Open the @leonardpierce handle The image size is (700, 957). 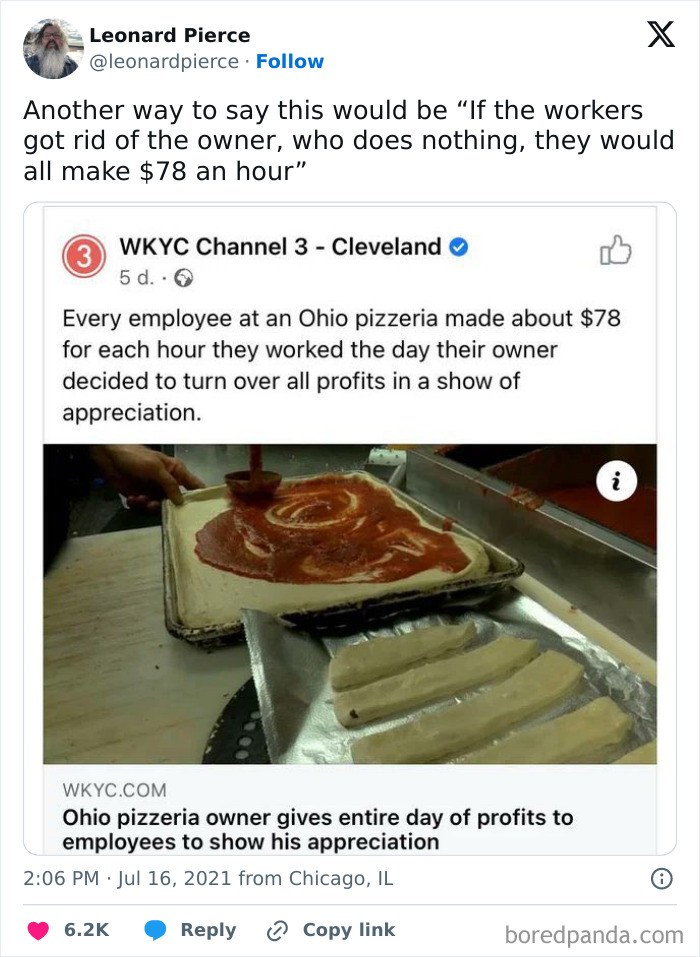[165, 62]
